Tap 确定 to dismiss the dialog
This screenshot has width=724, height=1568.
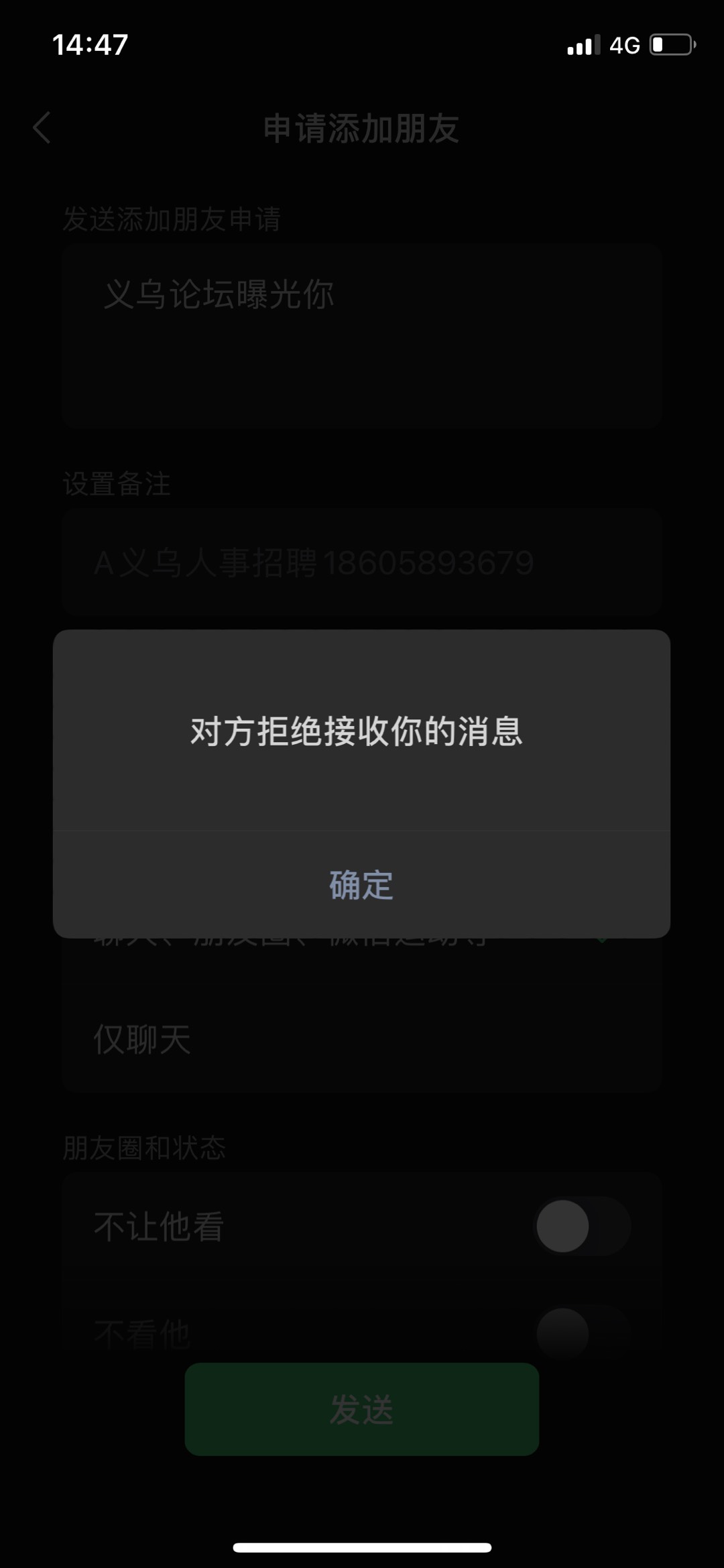[361, 885]
